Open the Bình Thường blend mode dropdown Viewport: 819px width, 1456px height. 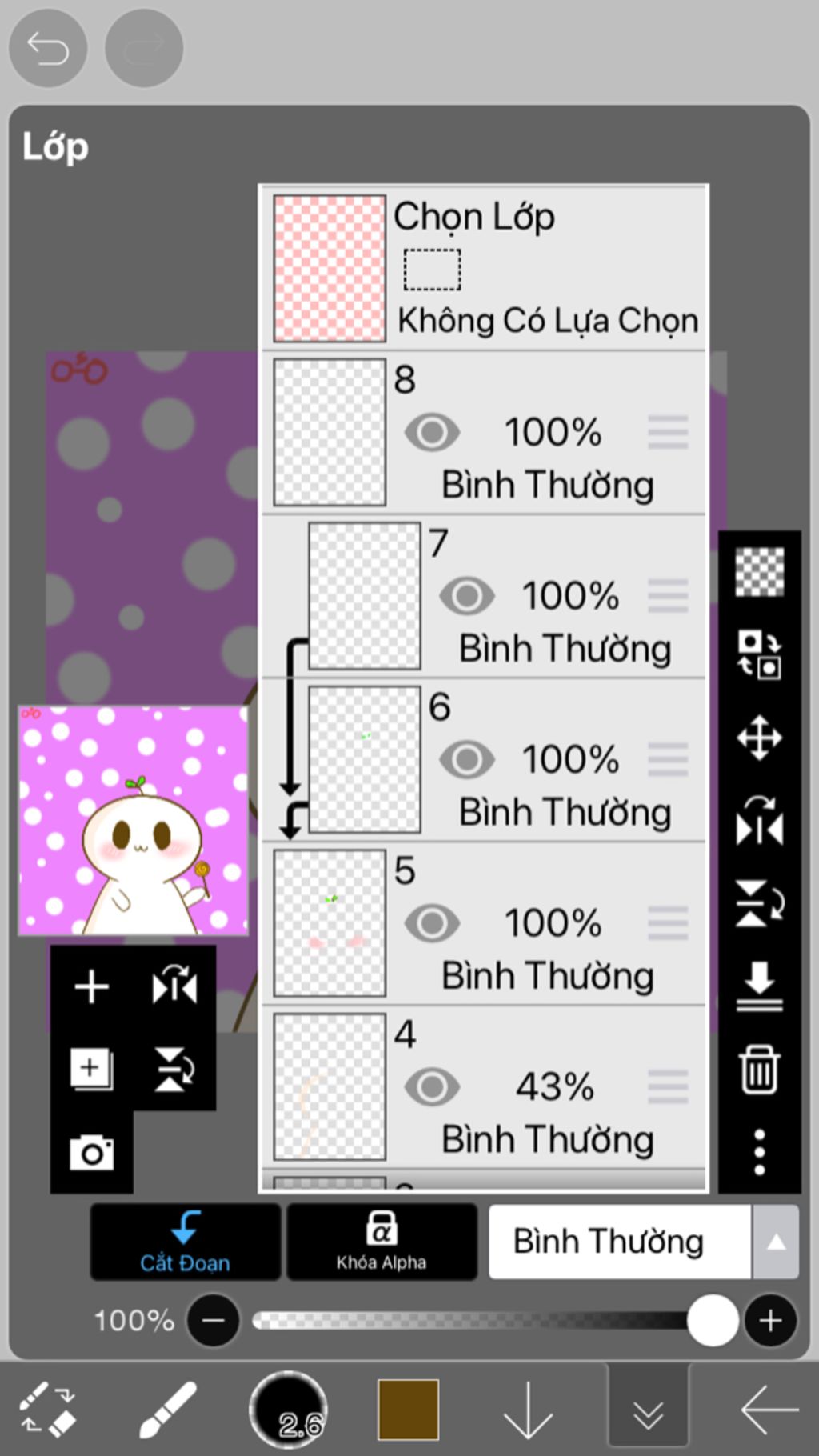tap(643, 1242)
